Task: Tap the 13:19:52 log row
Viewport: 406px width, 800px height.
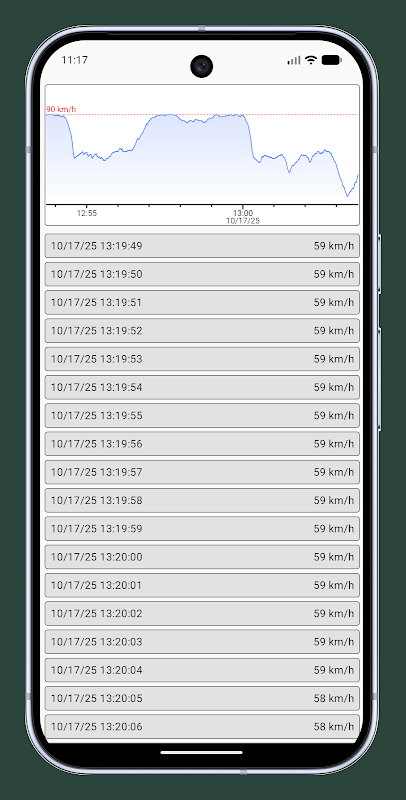Action: click(202, 331)
